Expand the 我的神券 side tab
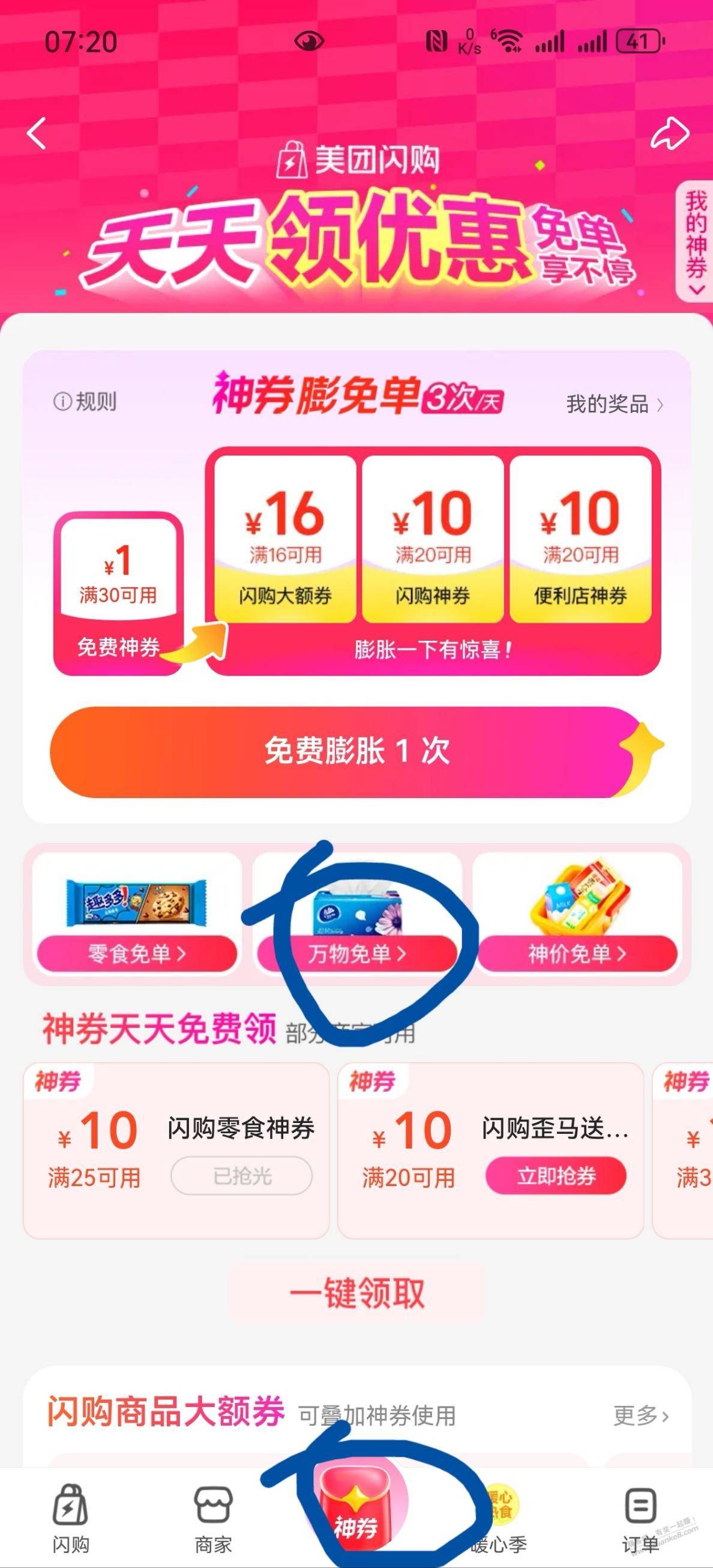The image size is (713, 1568). click(x=696, y=241)
